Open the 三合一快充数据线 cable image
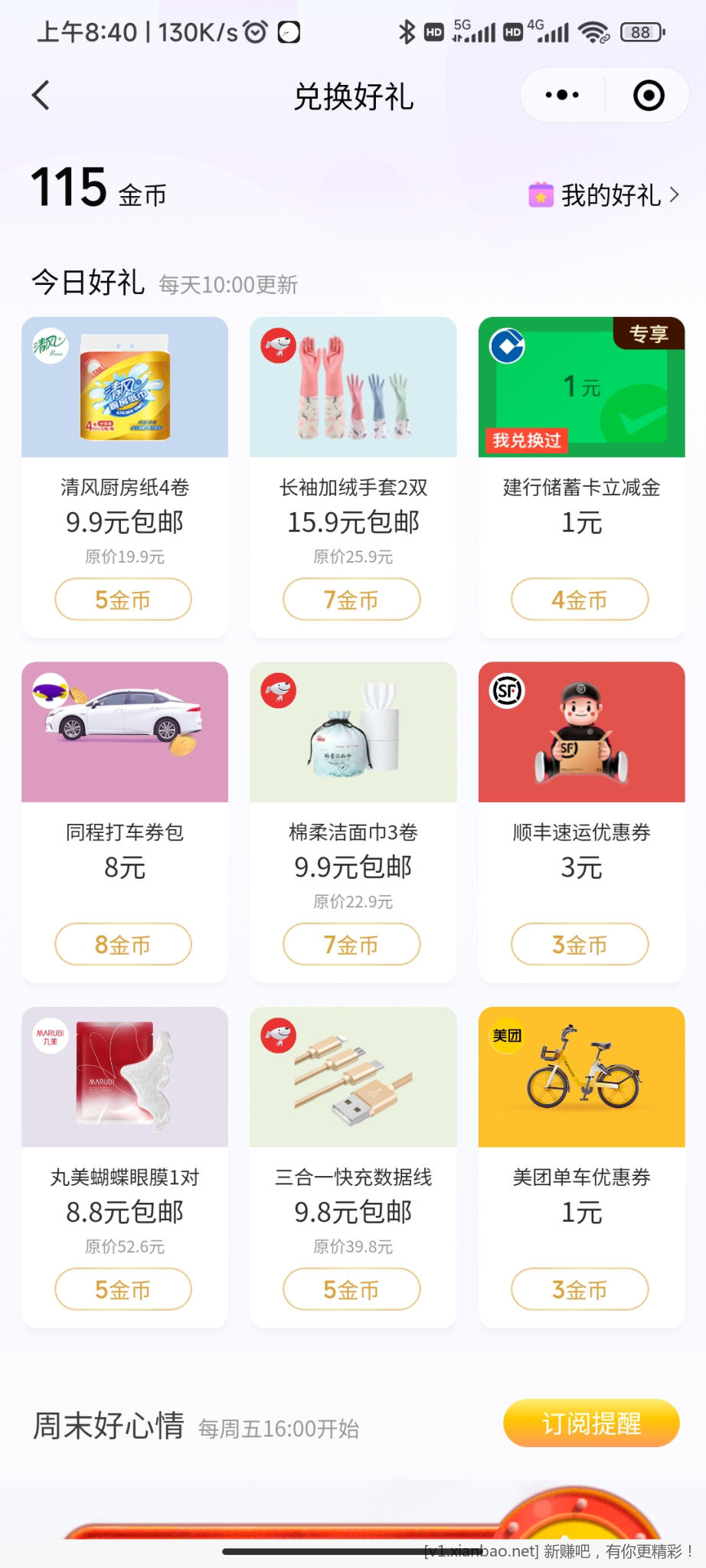 [353, 1077]
